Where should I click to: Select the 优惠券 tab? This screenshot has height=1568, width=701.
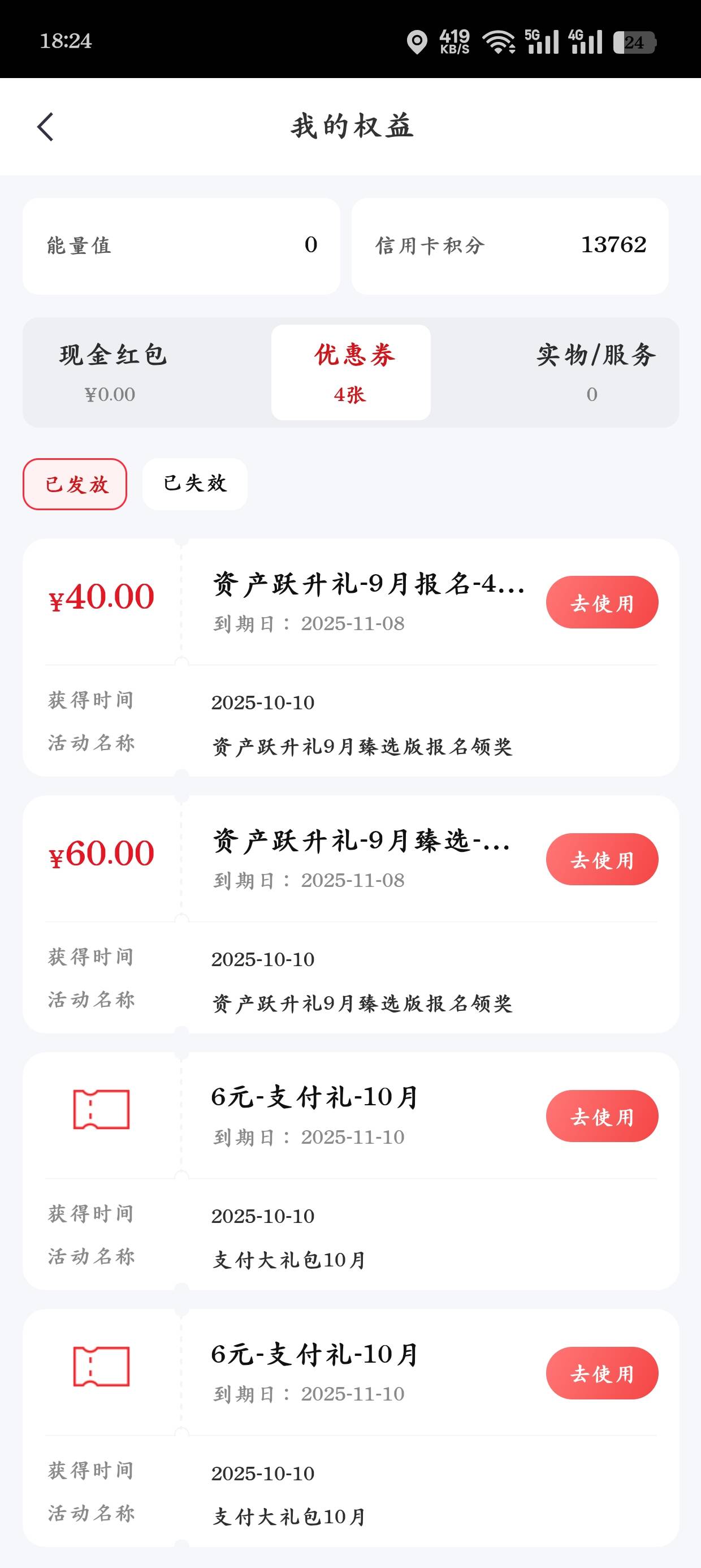(x=351, y=372)
